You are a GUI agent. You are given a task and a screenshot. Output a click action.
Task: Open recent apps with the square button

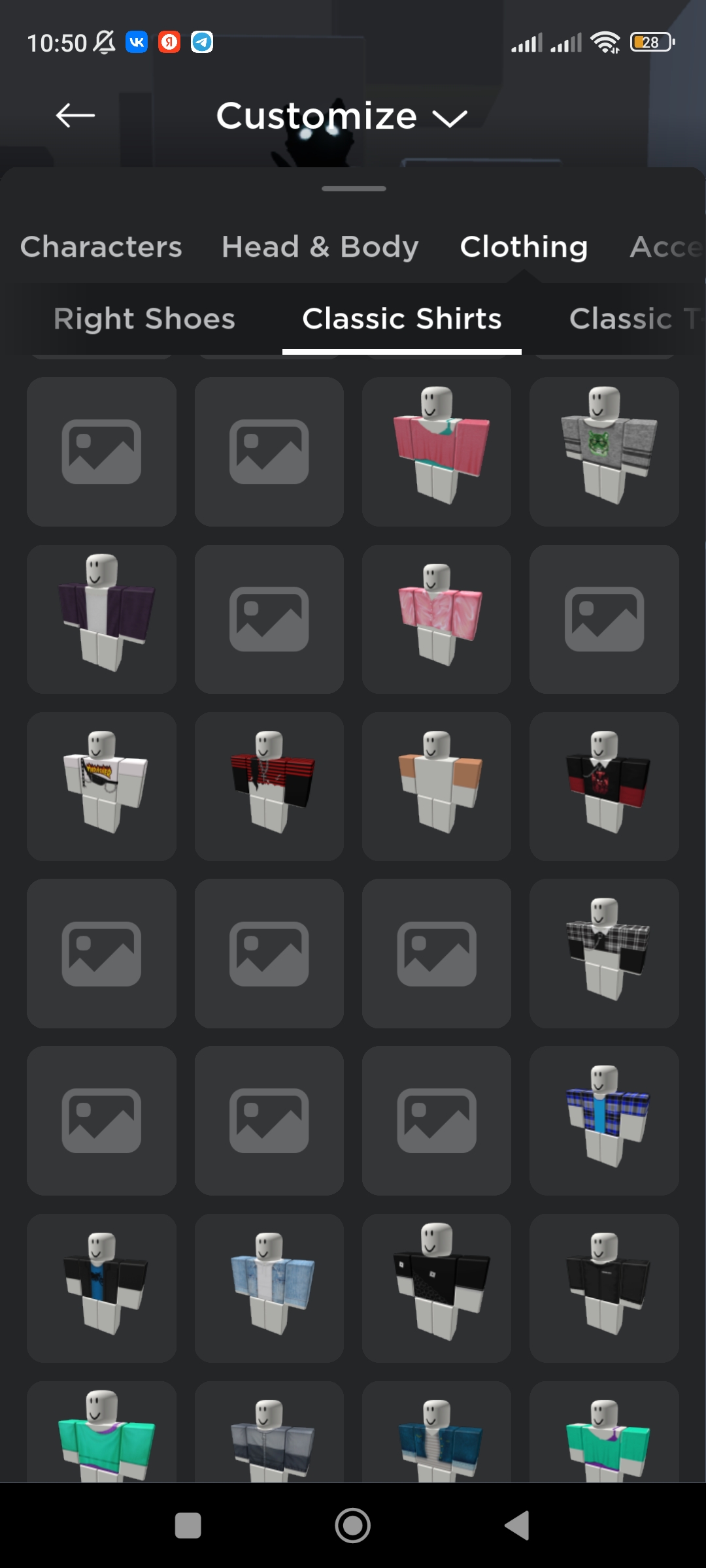point(188,1526)
